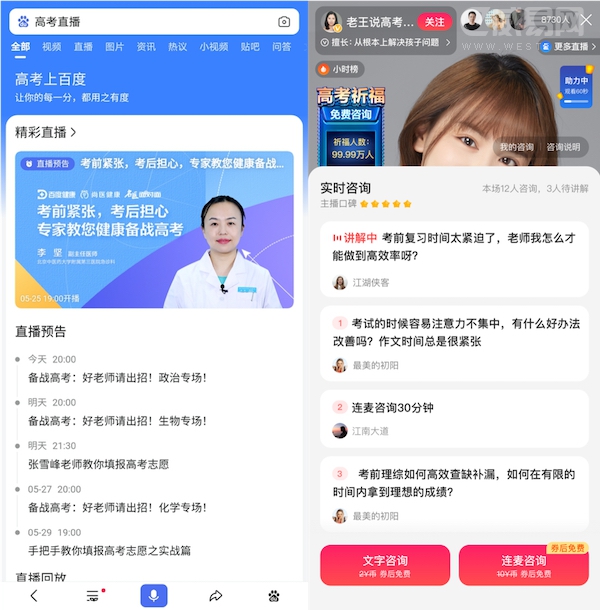600x610 pixels.
Task: Go back using the bottom bar arrow
Action: pyautogui.click(x=34, y=596)
